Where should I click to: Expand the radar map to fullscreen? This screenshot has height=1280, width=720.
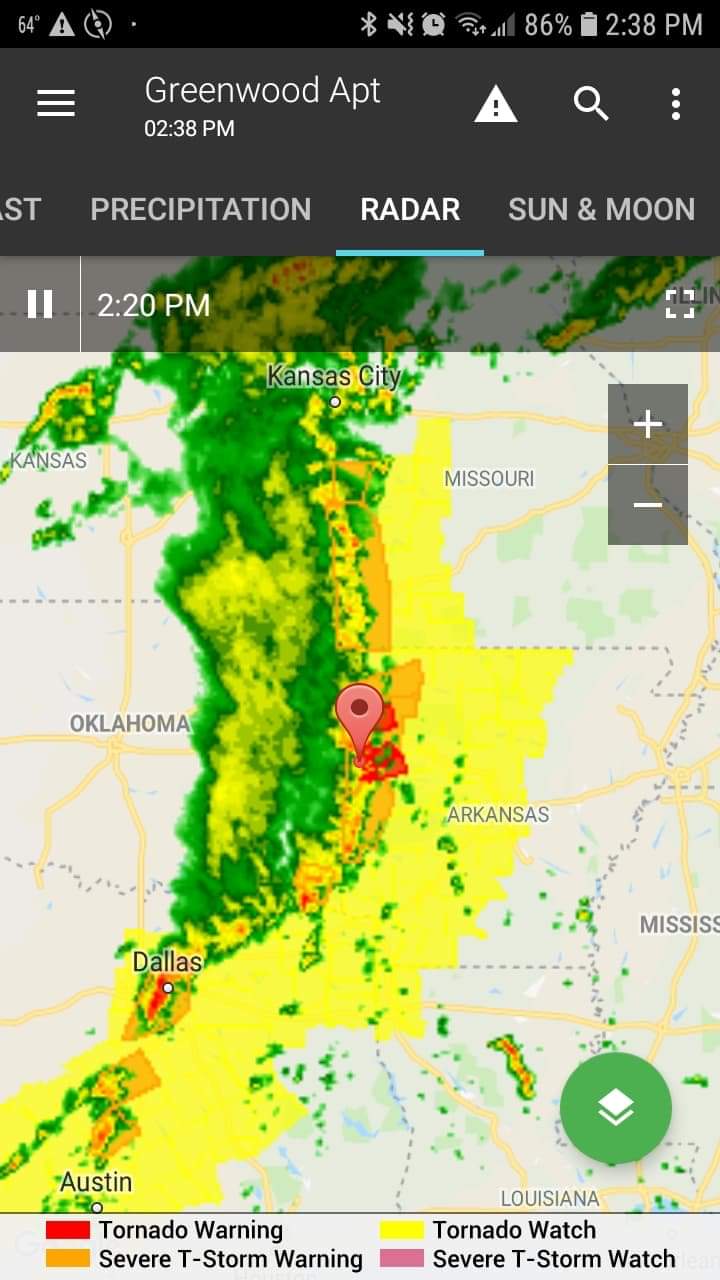[680, 304]
